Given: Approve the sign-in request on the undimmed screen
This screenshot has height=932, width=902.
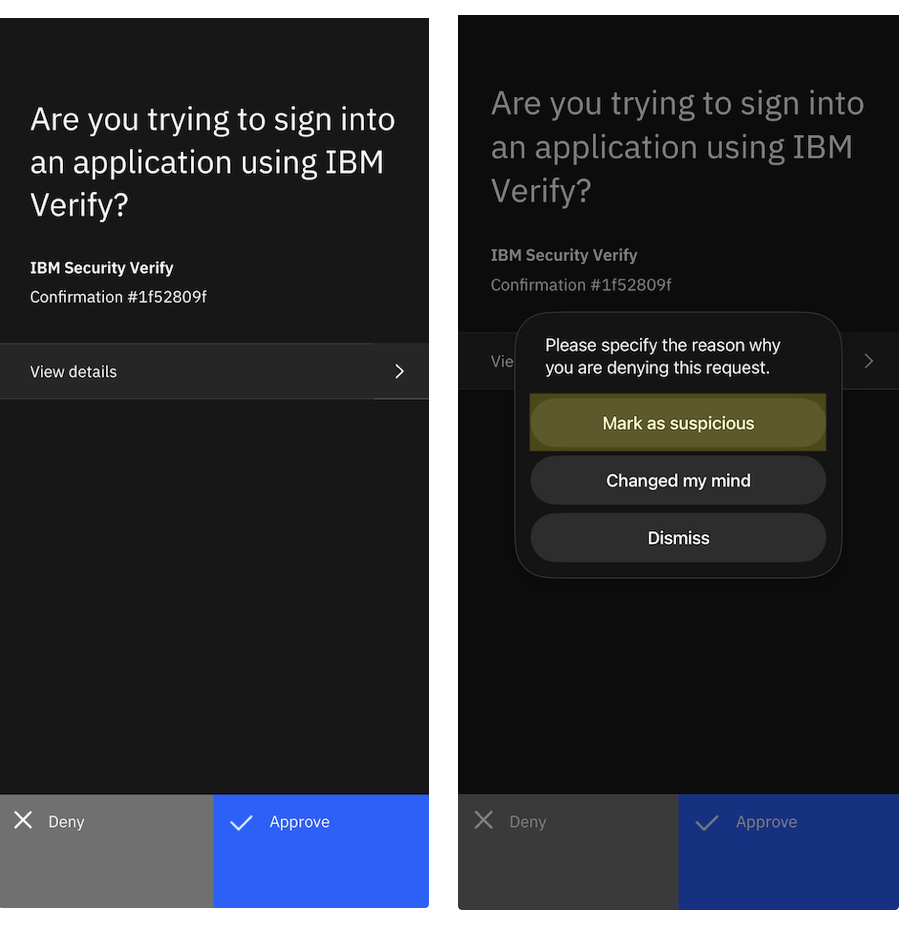Looking at the screenshot, I should (320, 850).
